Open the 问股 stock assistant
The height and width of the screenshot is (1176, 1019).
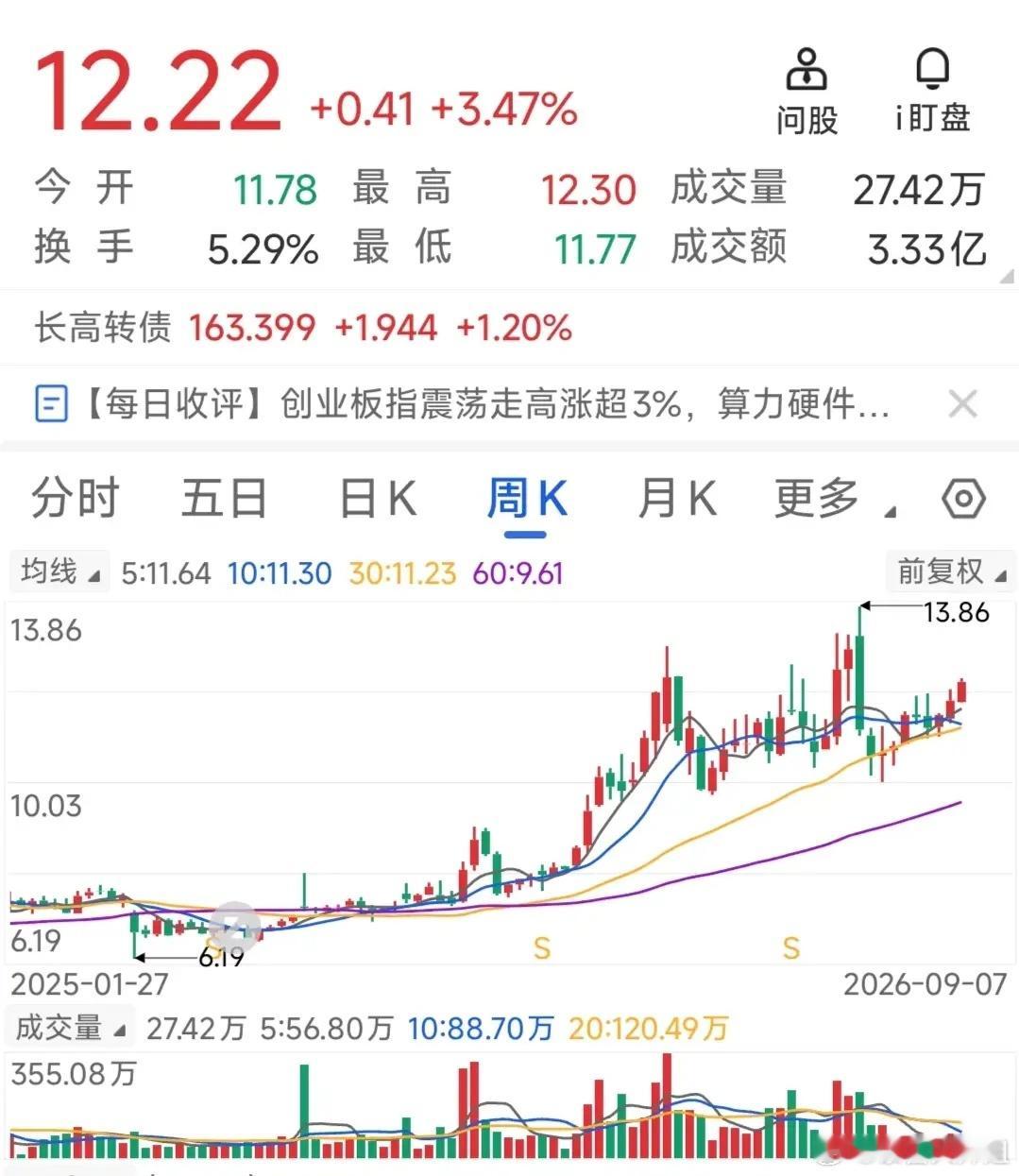point(807,92)
